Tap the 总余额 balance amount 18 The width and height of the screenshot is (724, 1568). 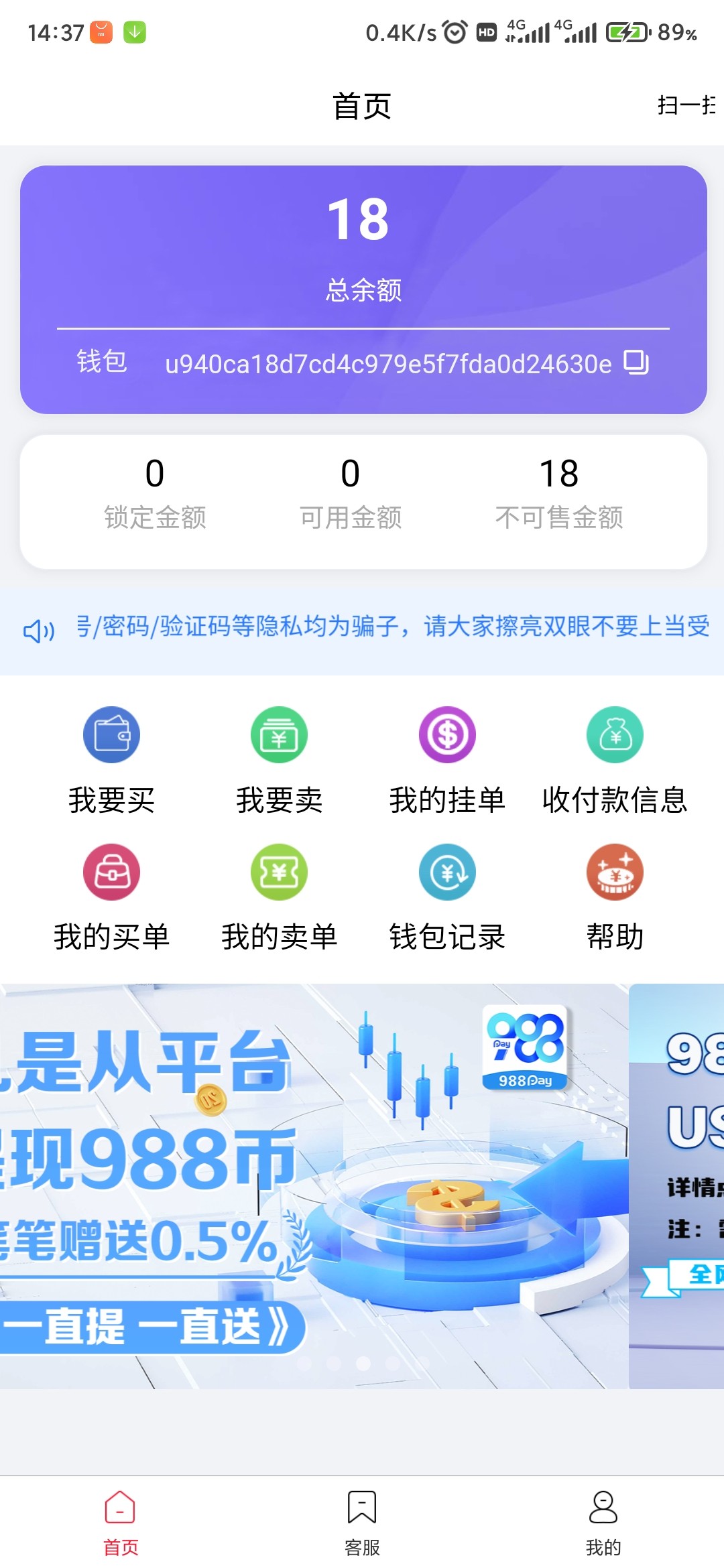pos(362,221)
